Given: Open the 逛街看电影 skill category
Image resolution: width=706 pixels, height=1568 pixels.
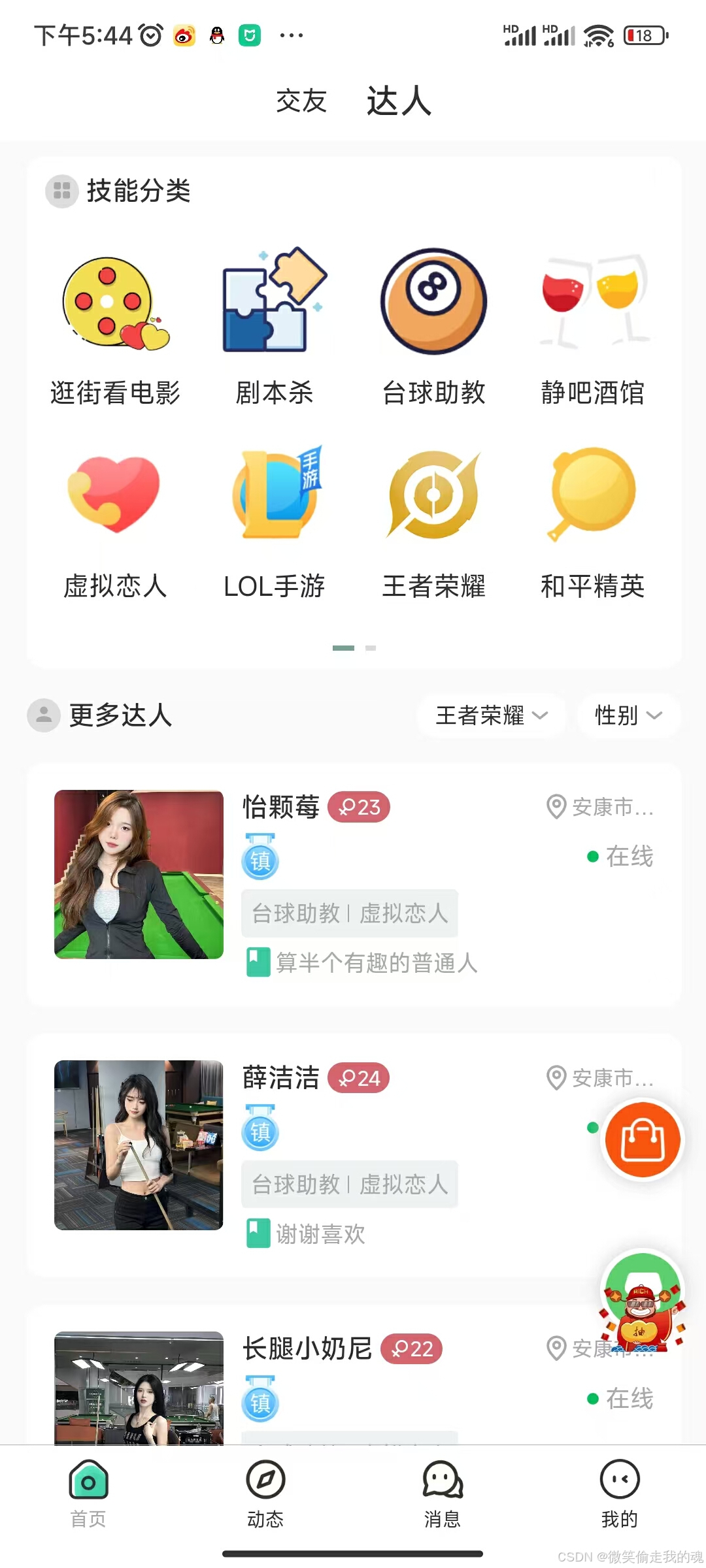Looking at the screenshot, I should tap(115, 330).
